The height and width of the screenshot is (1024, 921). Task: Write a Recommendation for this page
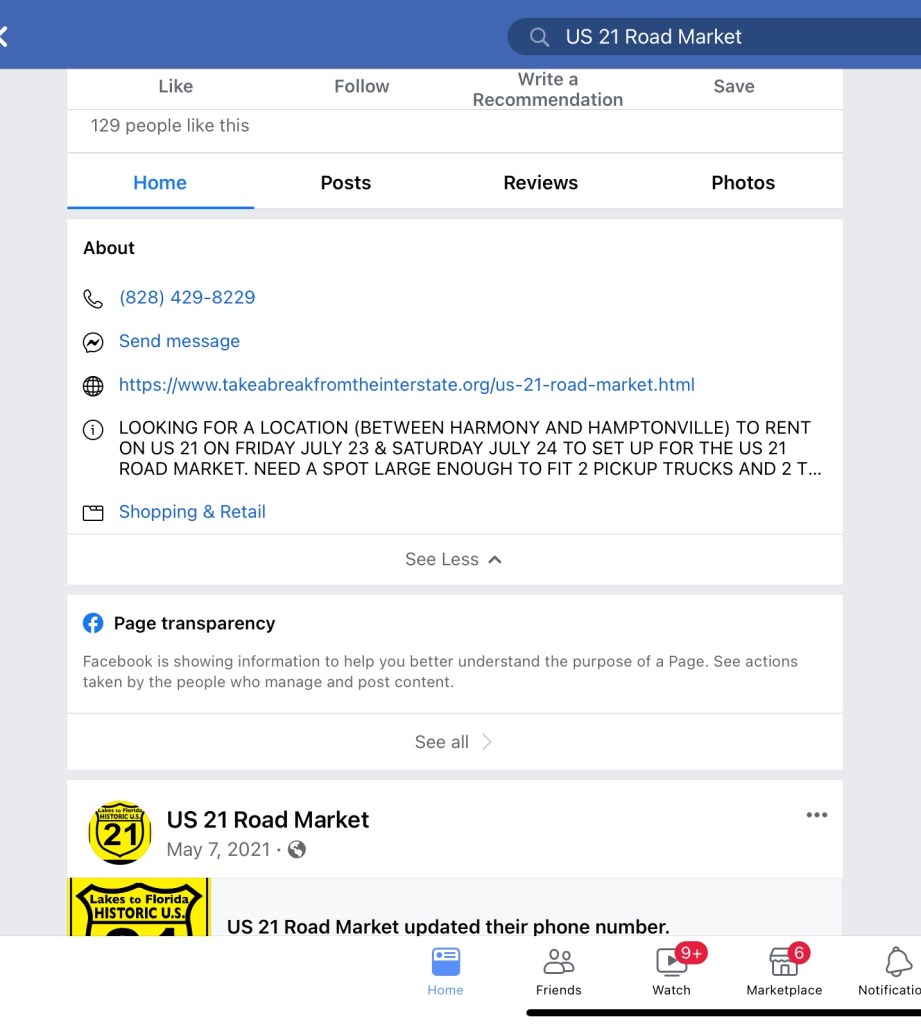(x=547, y=89)
